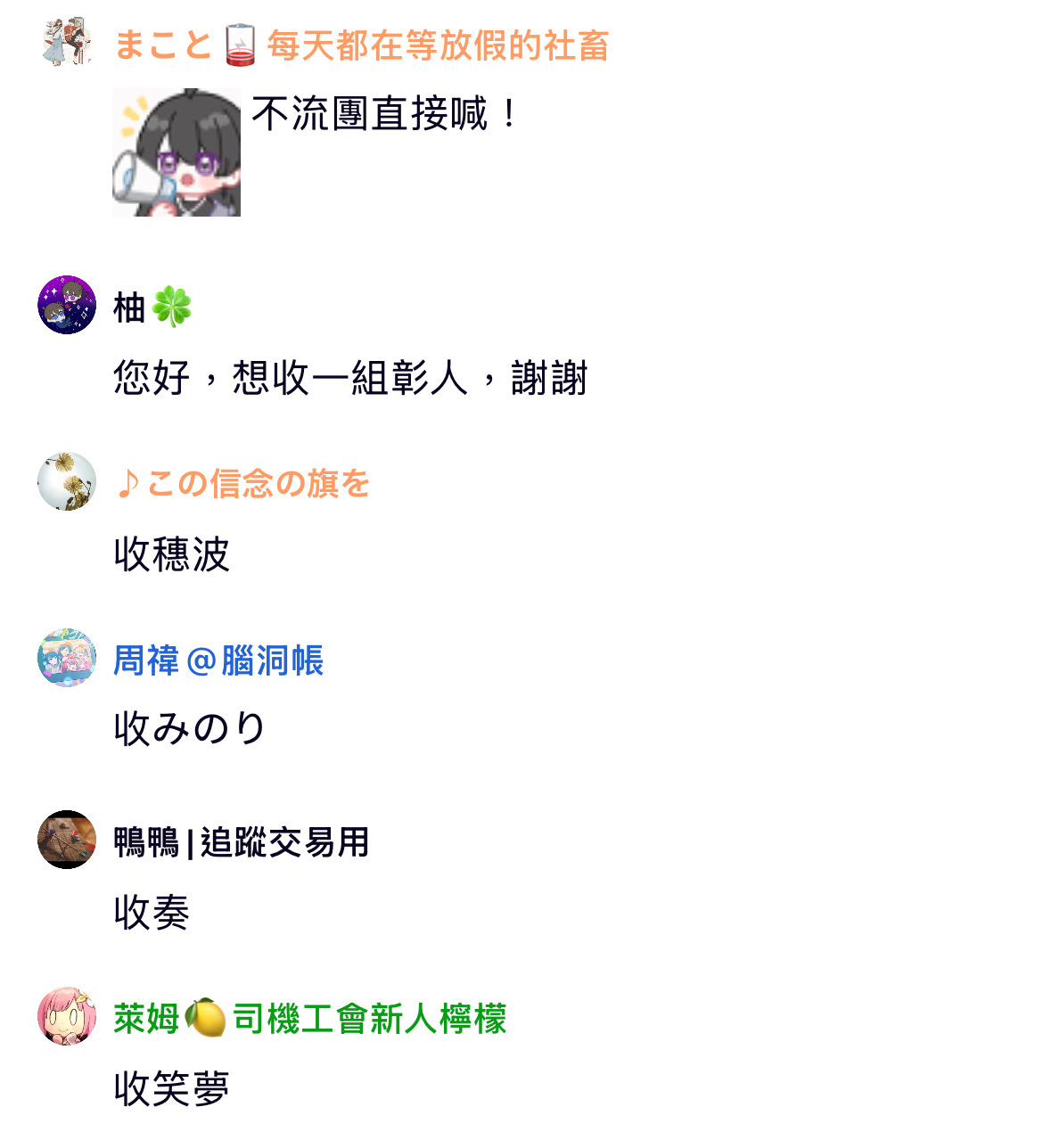Open まこと's profile avatar
The height and width of the screenshot is (1148, 1043).
67,41
